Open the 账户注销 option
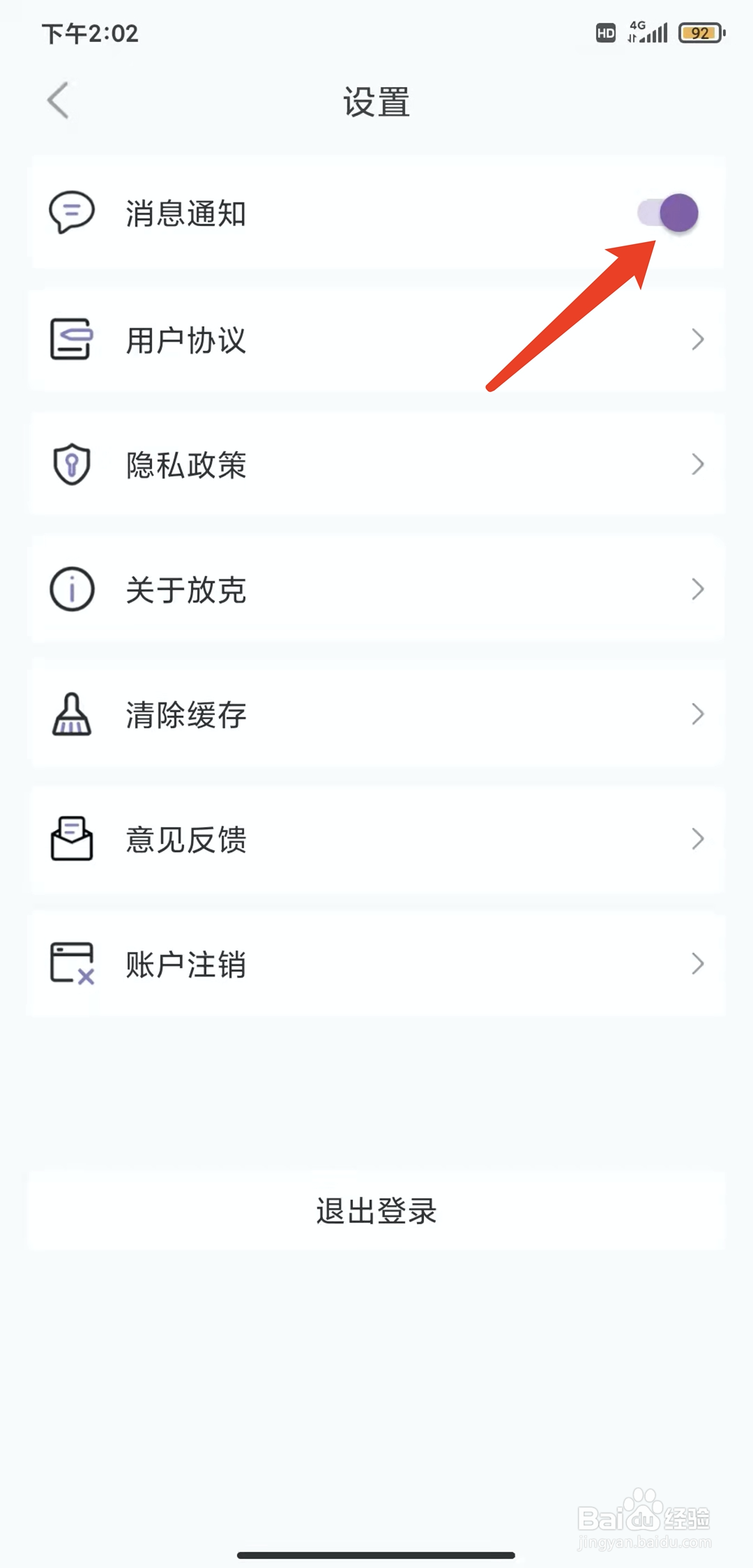The height and width of the screenshot is (1568, 753). [x=376, y=964]
